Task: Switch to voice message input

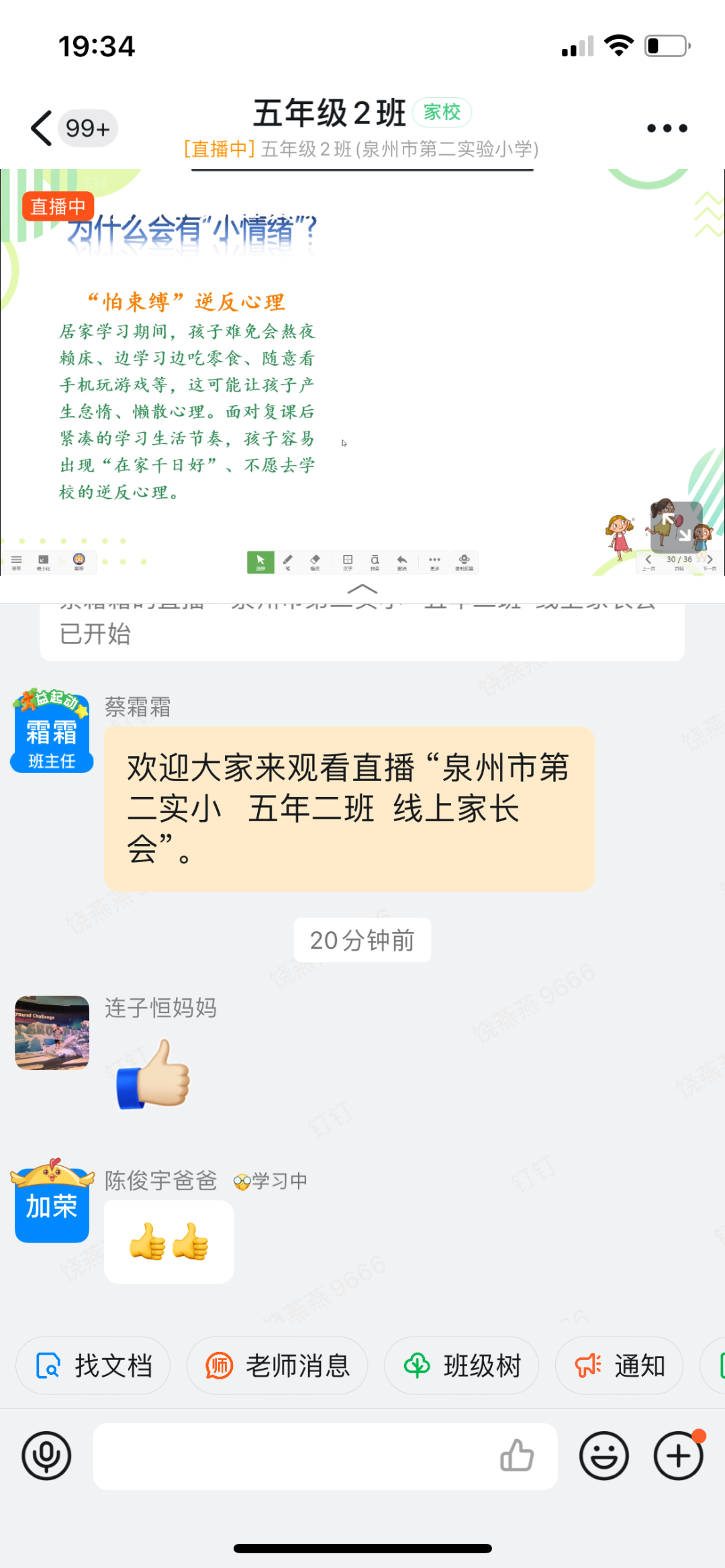Action: click(x=46, y=1456)
